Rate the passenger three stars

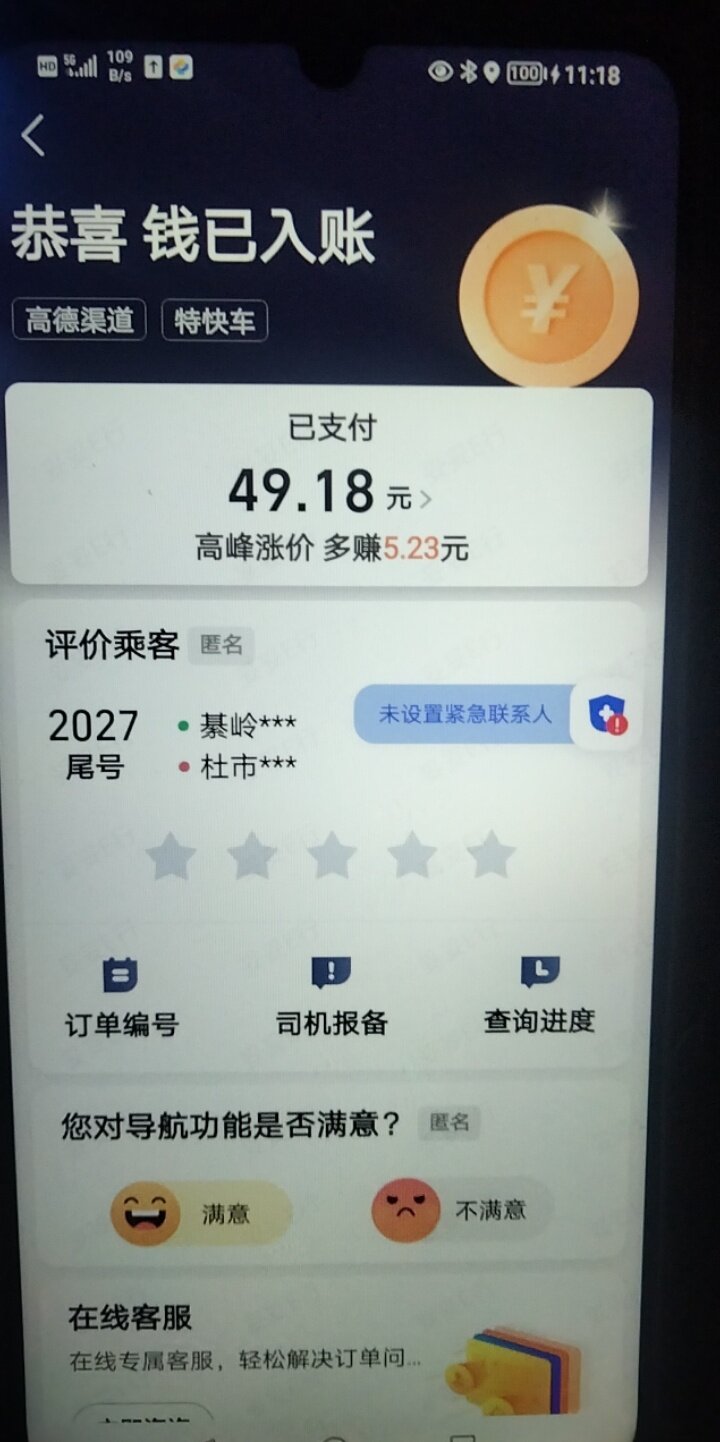(331, 857)
